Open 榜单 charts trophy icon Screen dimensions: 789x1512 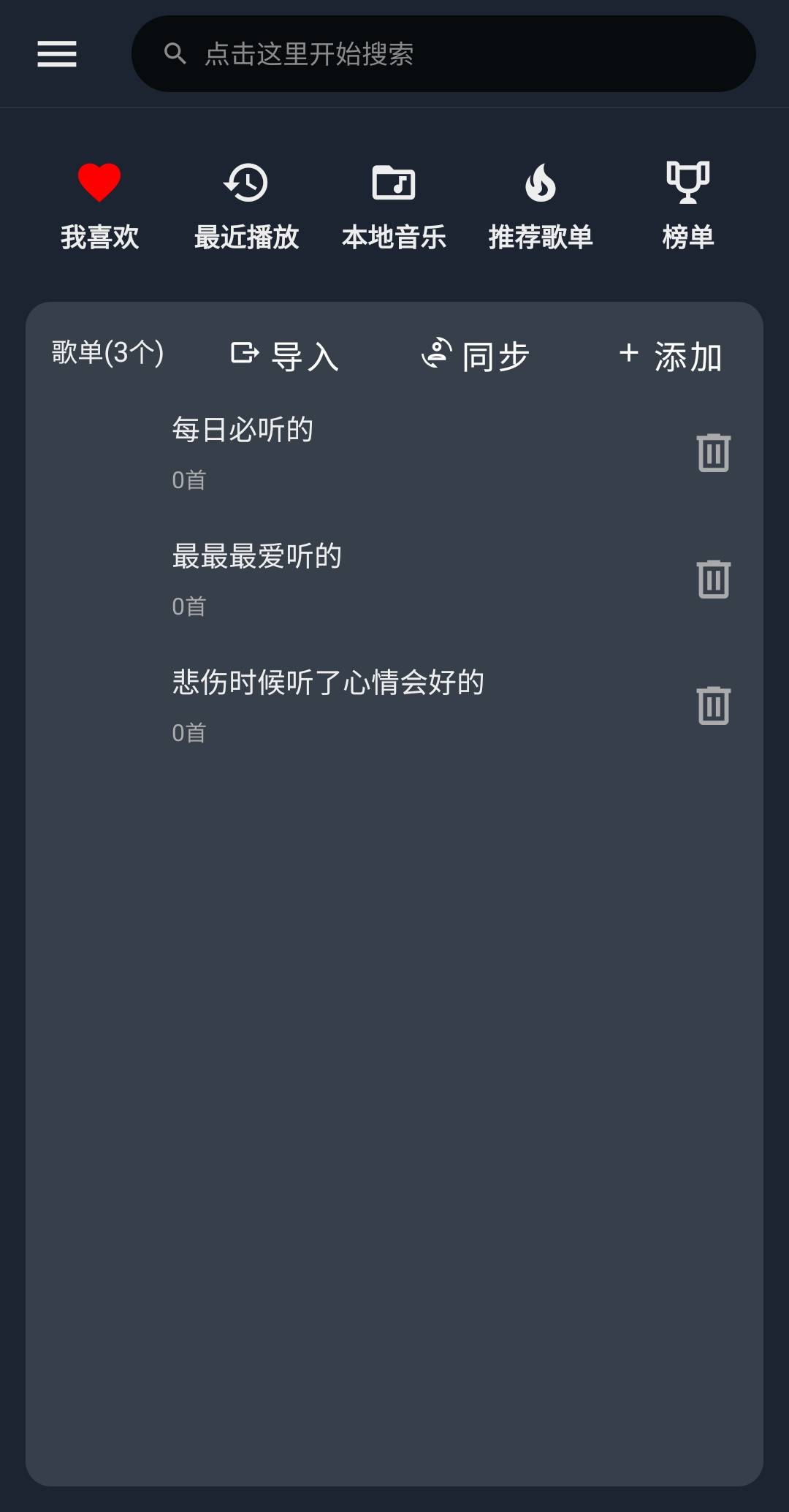pos(687,183)
